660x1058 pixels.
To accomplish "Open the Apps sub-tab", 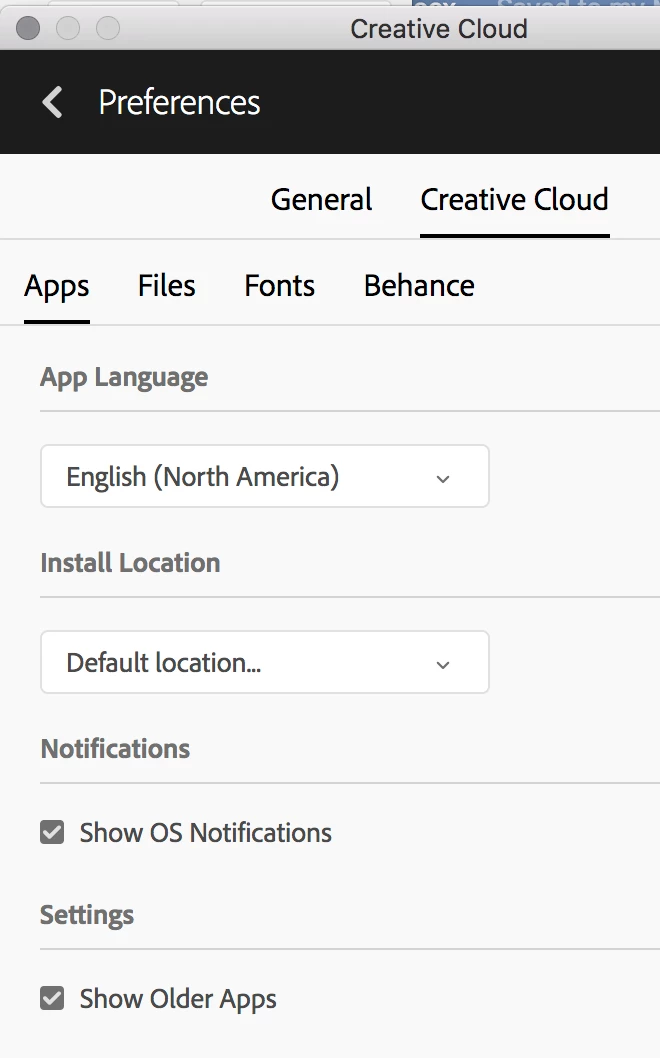I will click(57, 286).
